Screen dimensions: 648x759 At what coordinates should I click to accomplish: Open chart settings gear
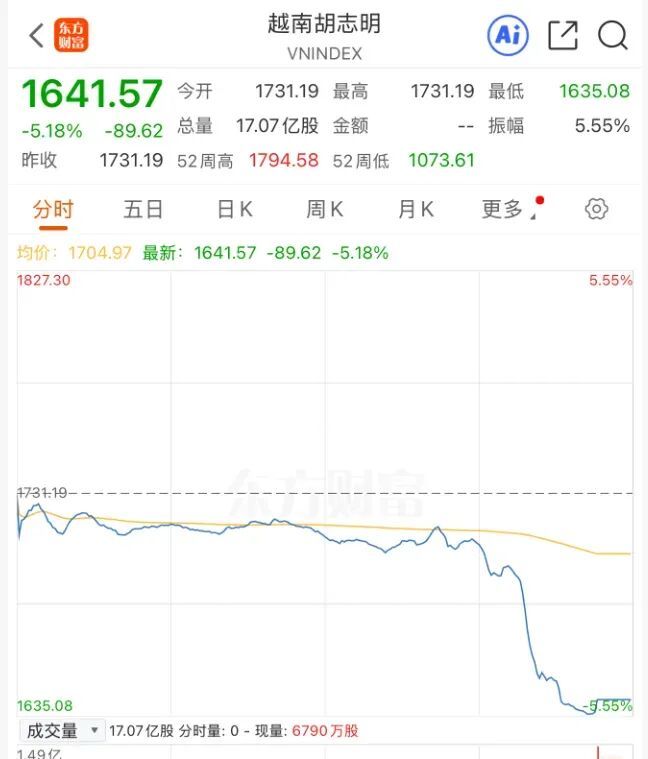[x=596, y=209]
